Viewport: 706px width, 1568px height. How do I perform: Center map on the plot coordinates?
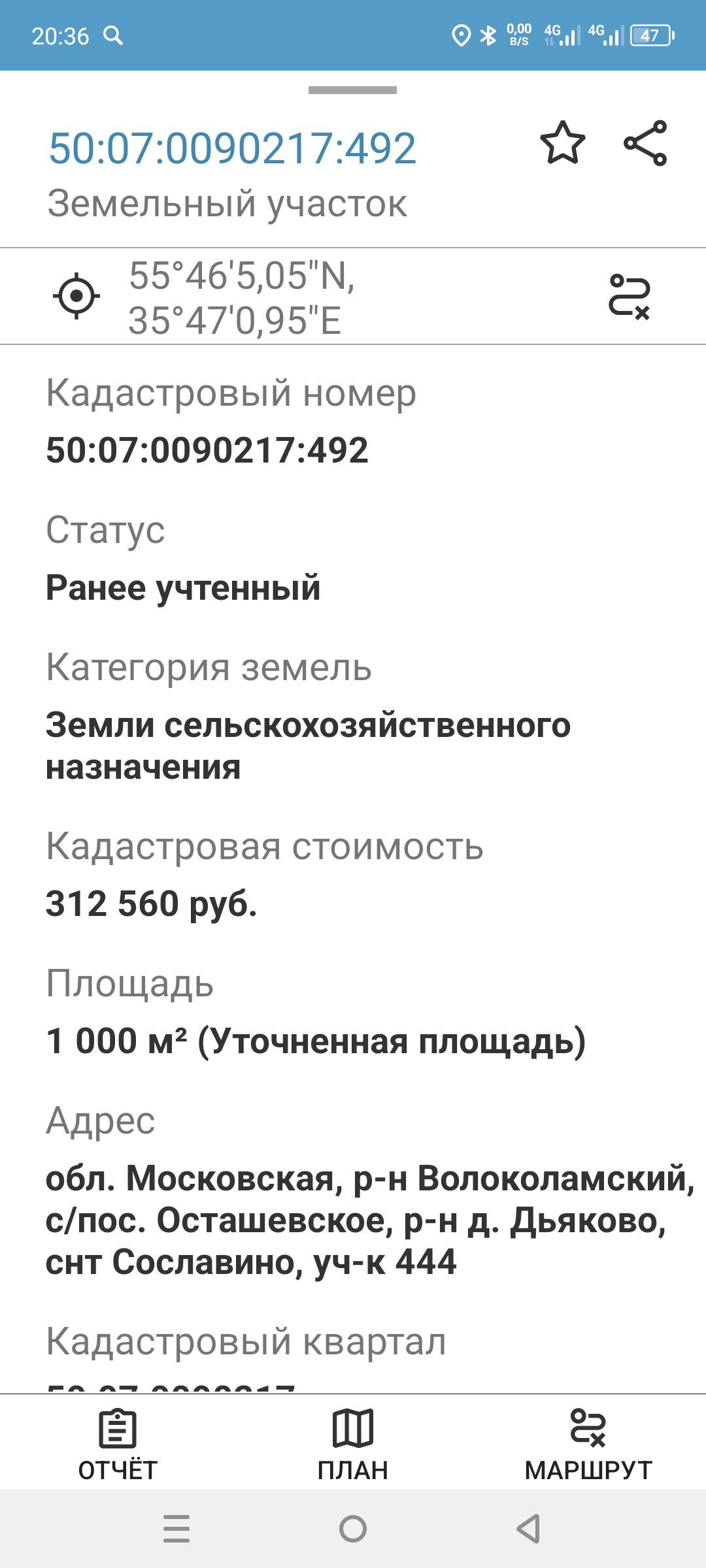pyautogui.click(x=76, y=296)
